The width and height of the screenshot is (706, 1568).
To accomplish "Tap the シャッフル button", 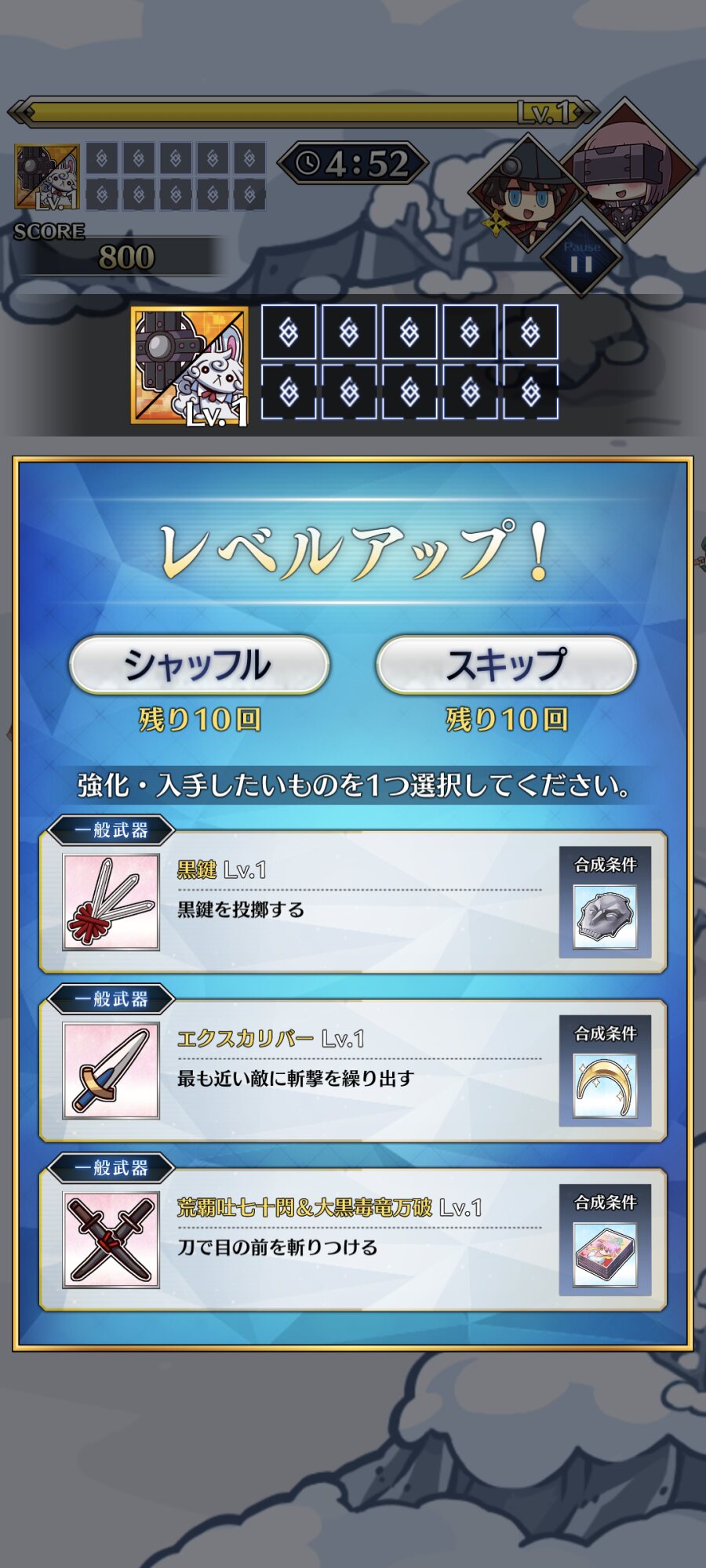I will point(198,665).
